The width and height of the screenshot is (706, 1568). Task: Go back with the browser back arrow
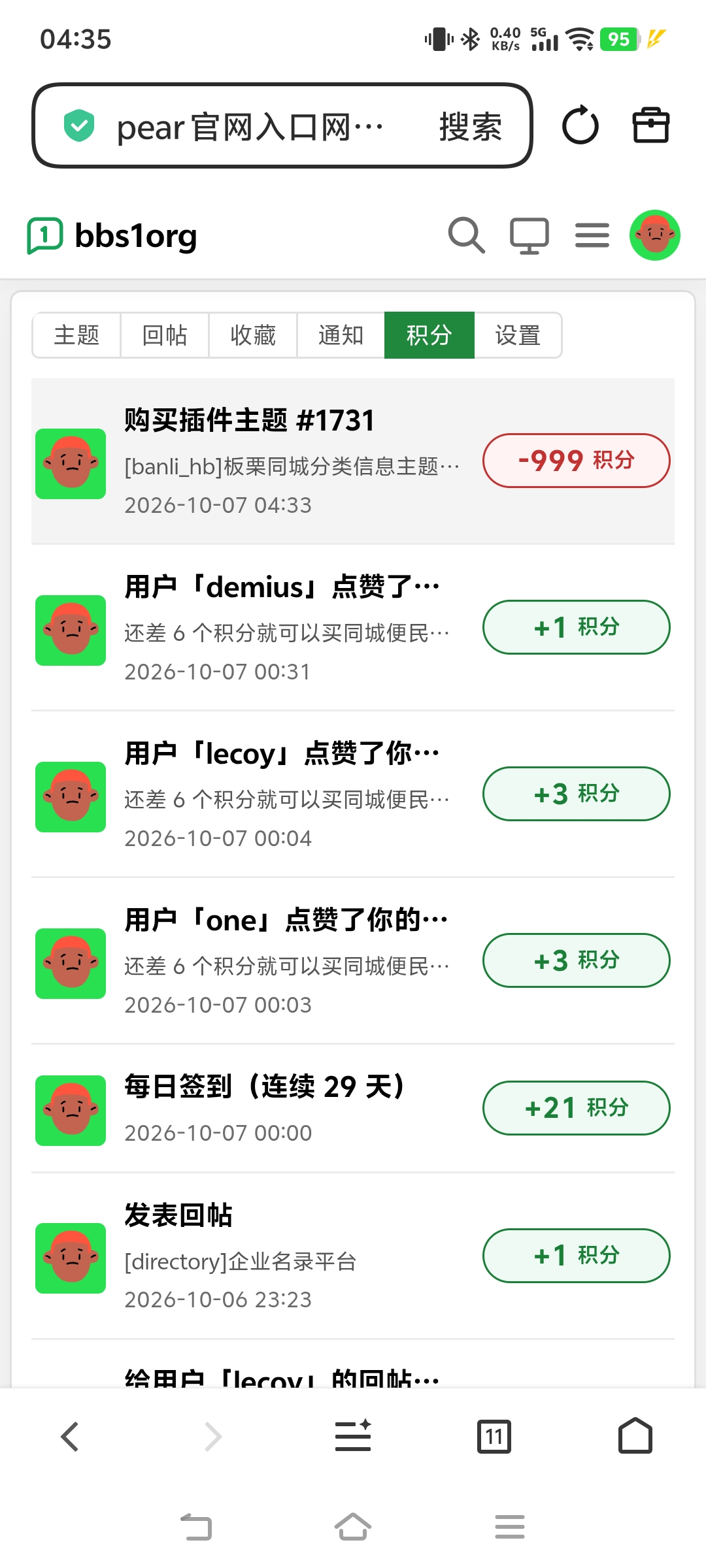(x=70, y=1437)
